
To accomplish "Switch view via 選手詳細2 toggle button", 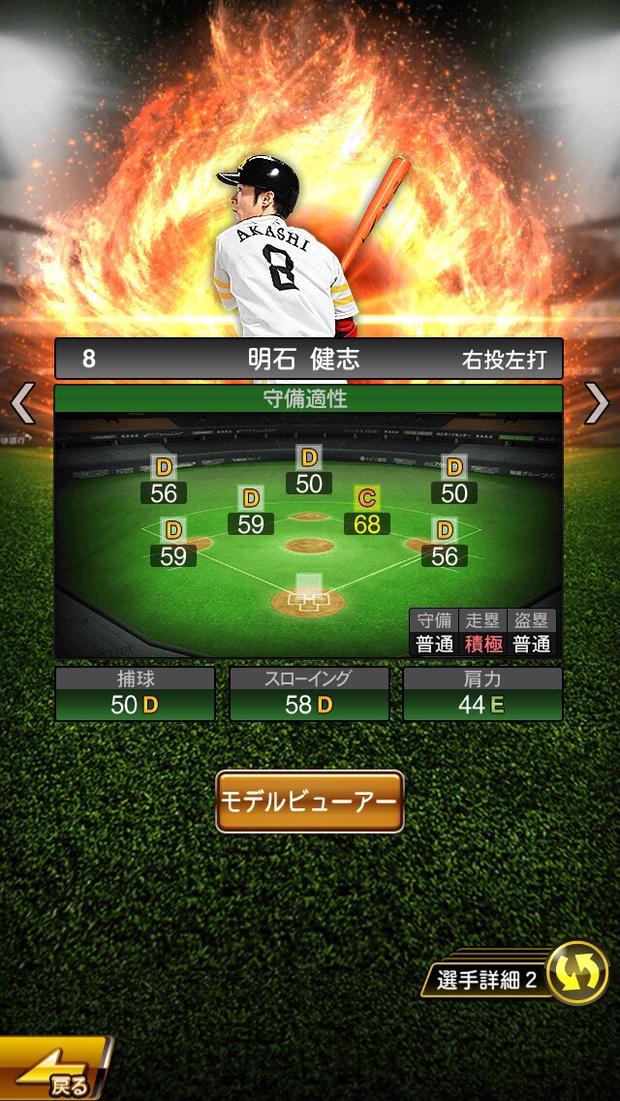I will coord(577,973).
